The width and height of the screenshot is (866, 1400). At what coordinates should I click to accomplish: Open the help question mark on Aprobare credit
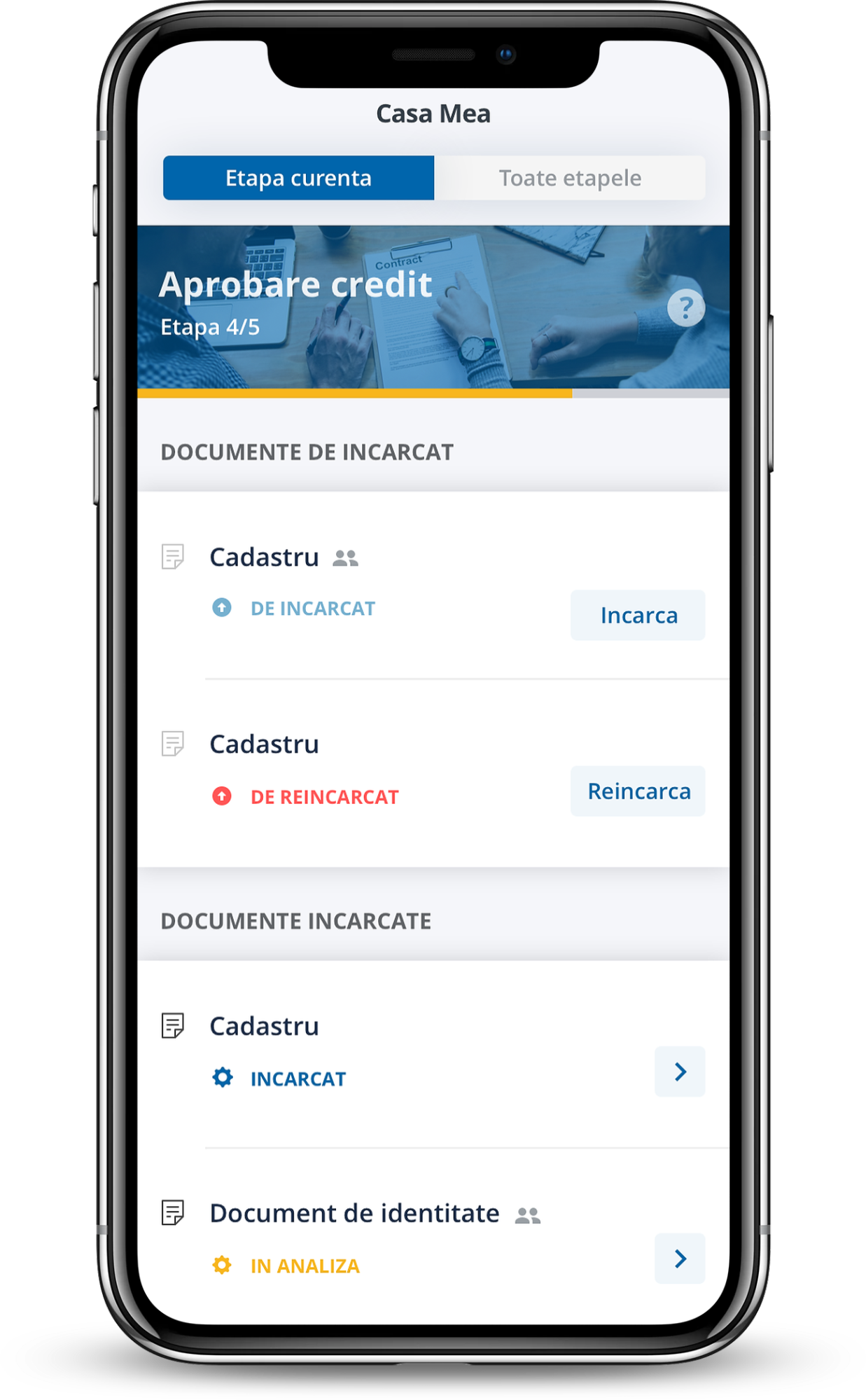685,307
